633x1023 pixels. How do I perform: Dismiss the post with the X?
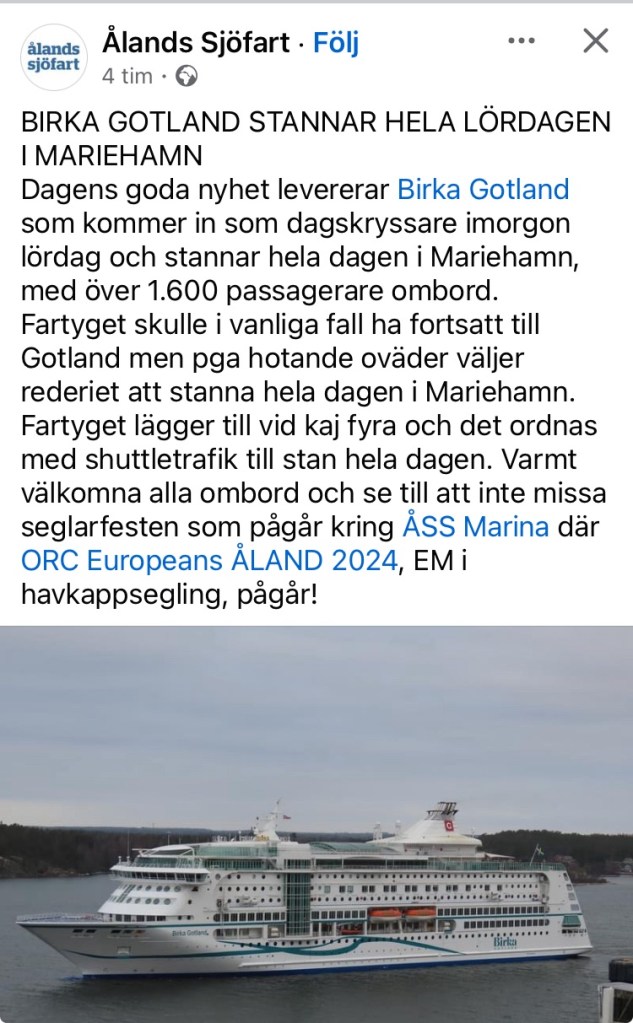pyautogui.click(x=596, y=41)
